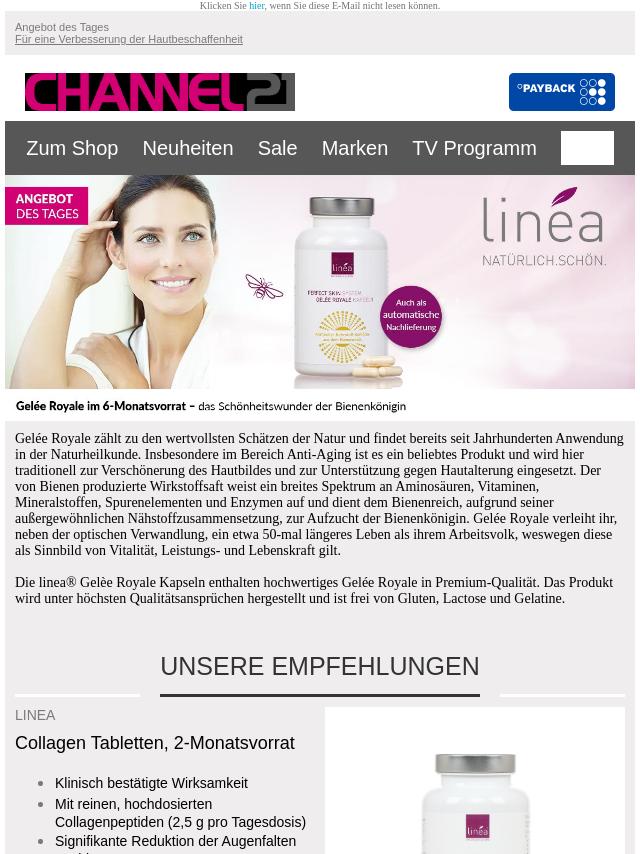Open the 'hier' link to view email online
The width and height of the screenshot is (640, 854).
click(256, 6)
